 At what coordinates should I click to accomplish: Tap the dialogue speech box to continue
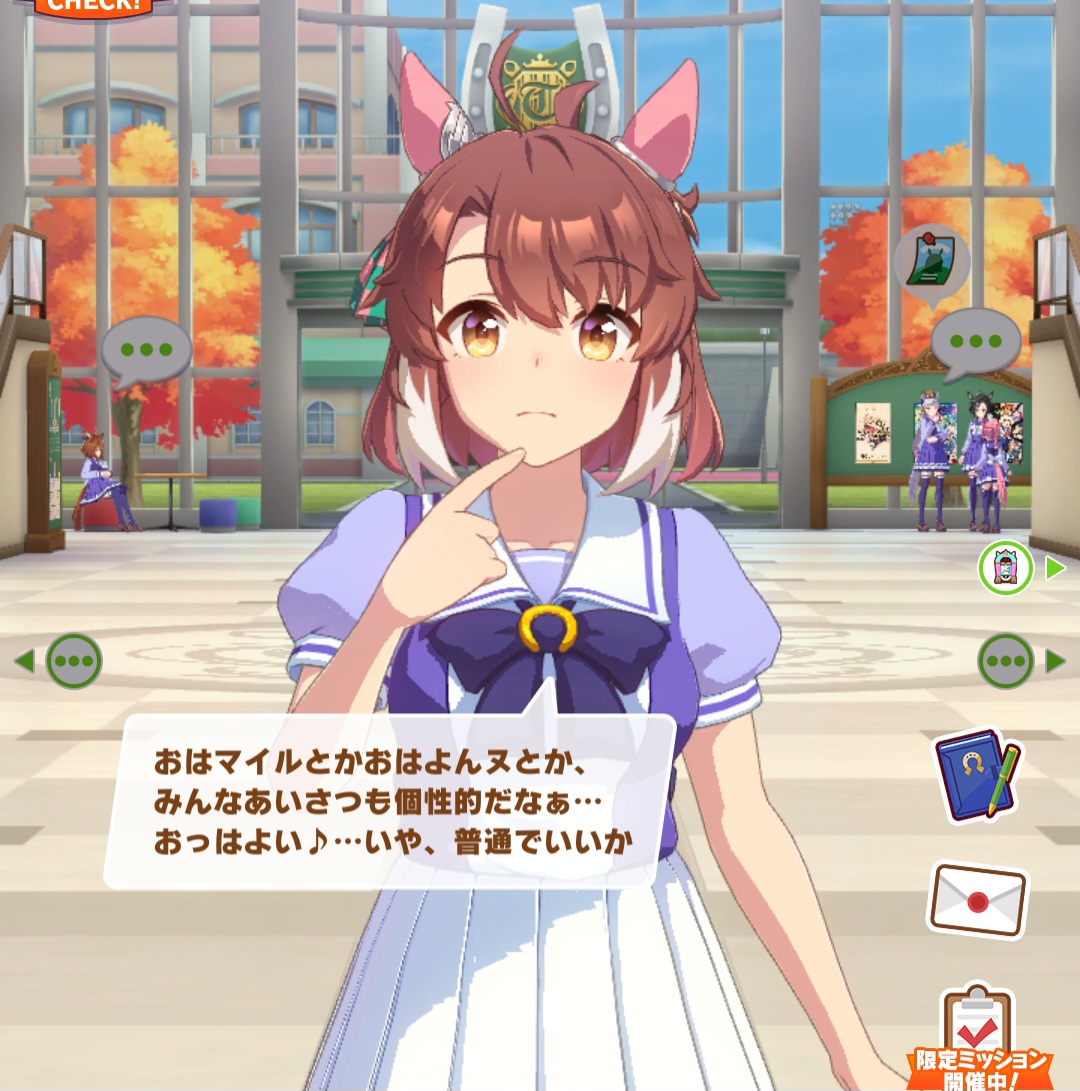click(x=390, y=800)
